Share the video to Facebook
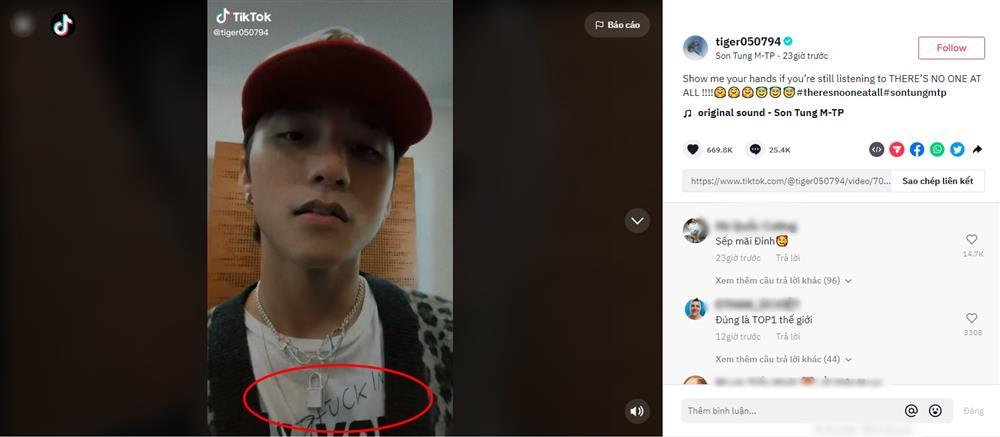 916,149
